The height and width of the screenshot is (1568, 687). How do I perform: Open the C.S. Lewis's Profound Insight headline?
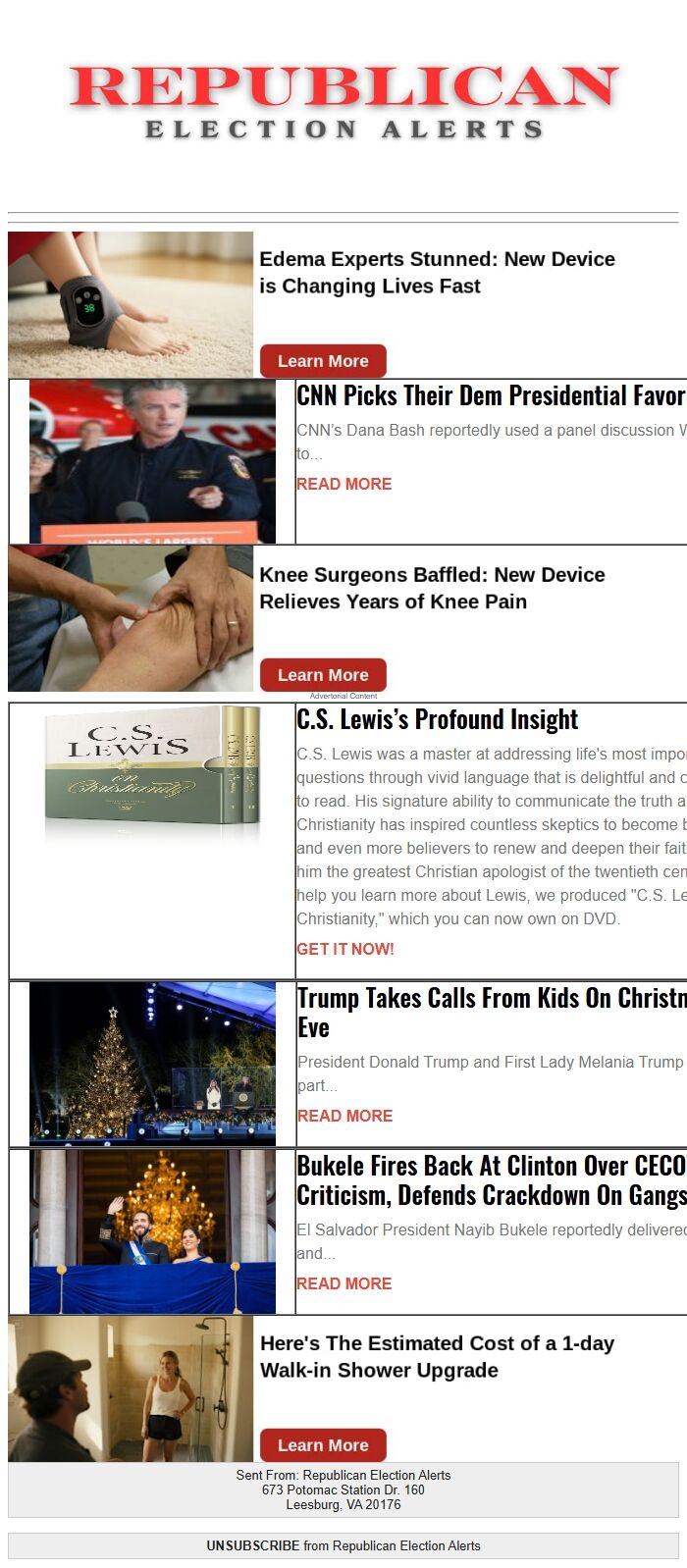438,719
